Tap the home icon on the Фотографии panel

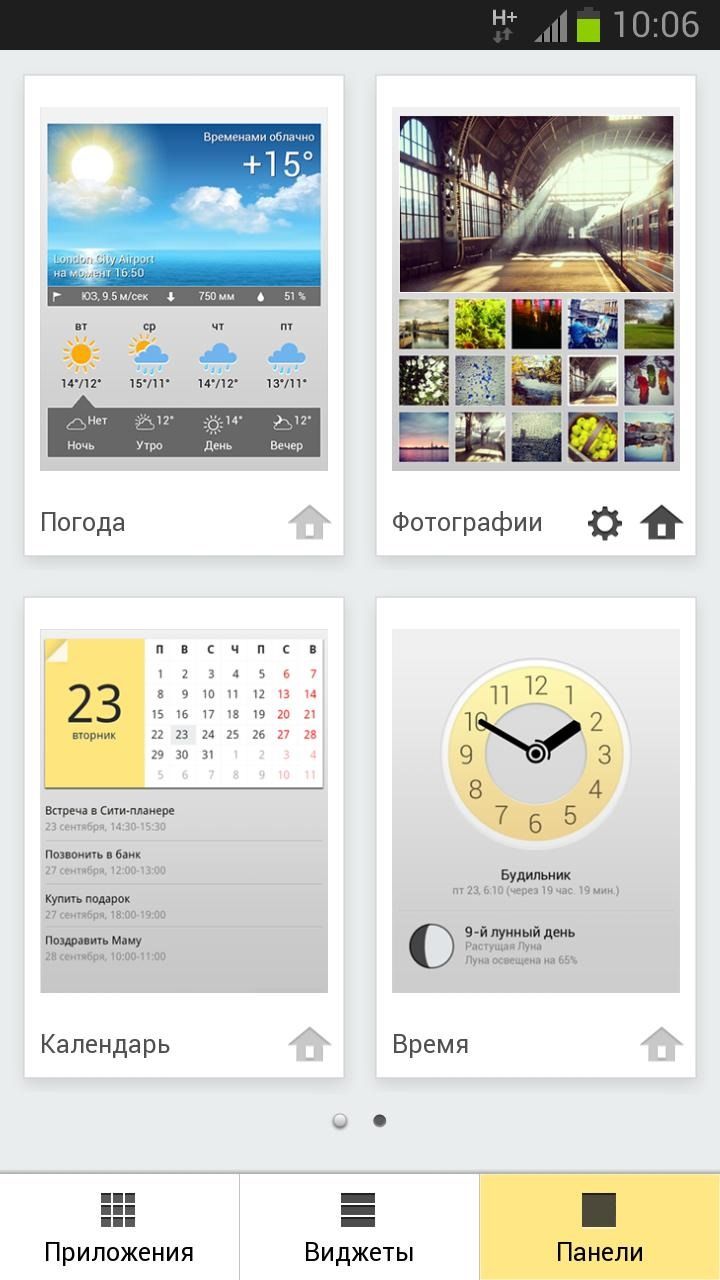[662, 521]
